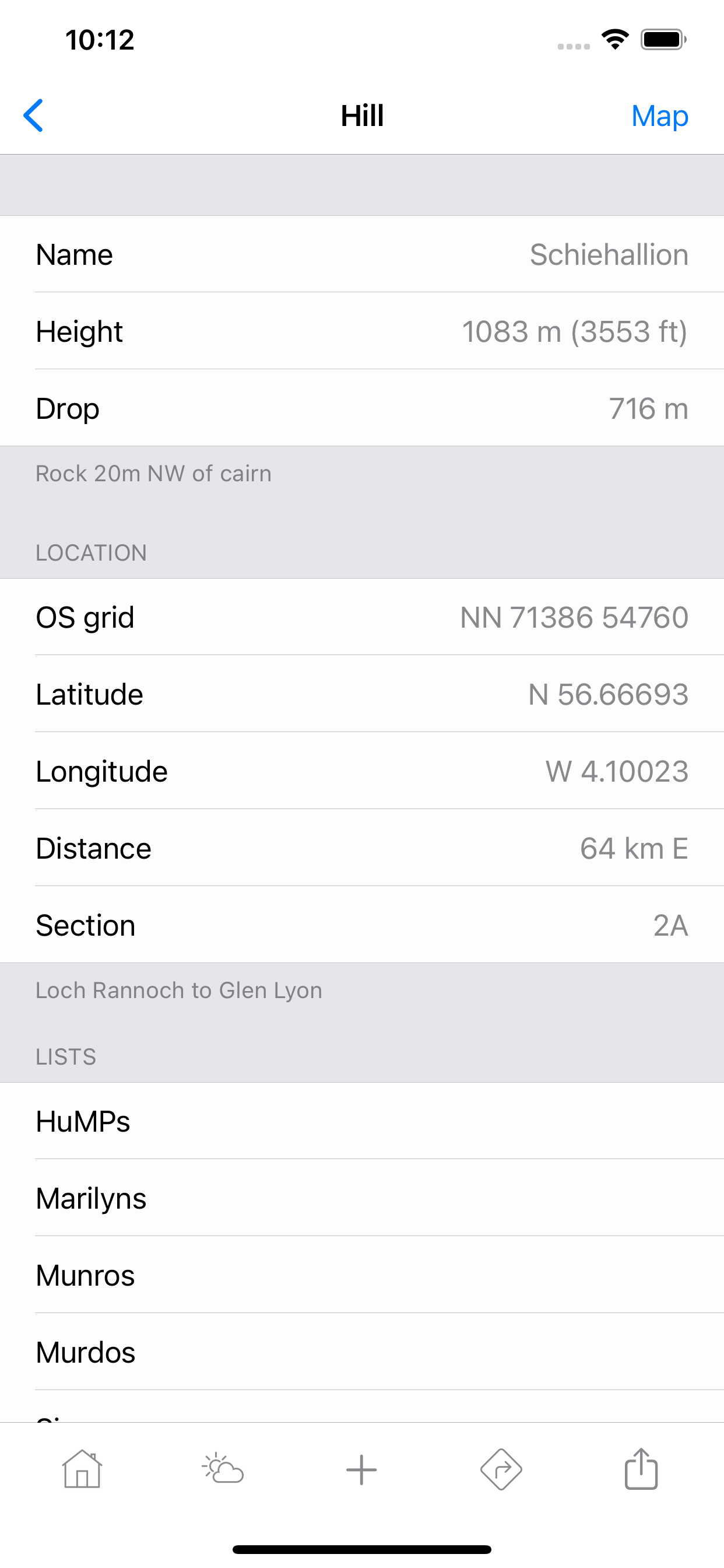Open the Map view
This screenshot has height=1568, width=724.
tap(659, 116)
